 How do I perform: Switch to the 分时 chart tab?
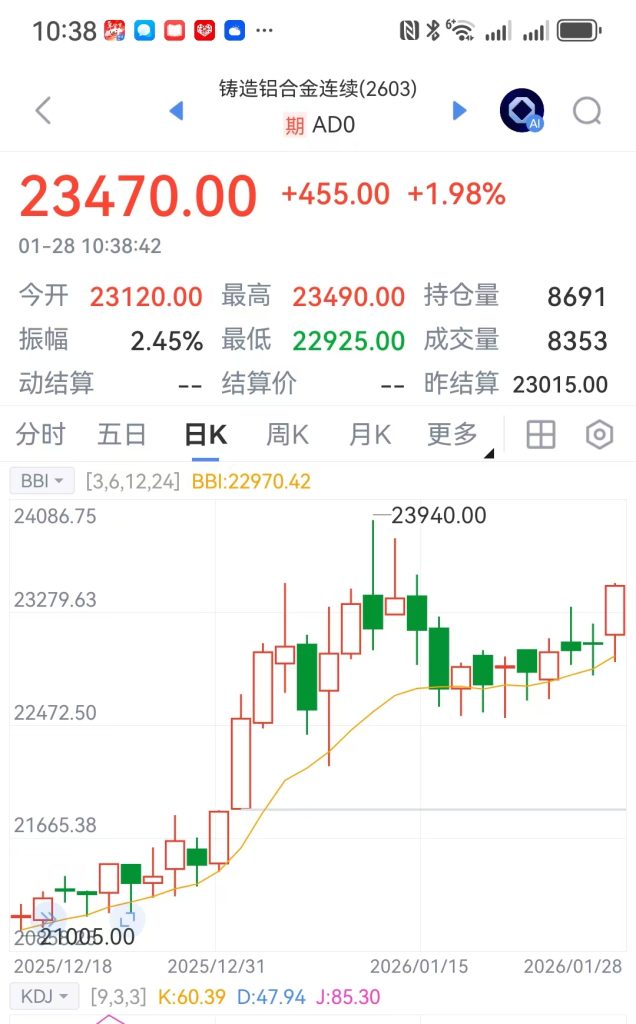point(41,434)
